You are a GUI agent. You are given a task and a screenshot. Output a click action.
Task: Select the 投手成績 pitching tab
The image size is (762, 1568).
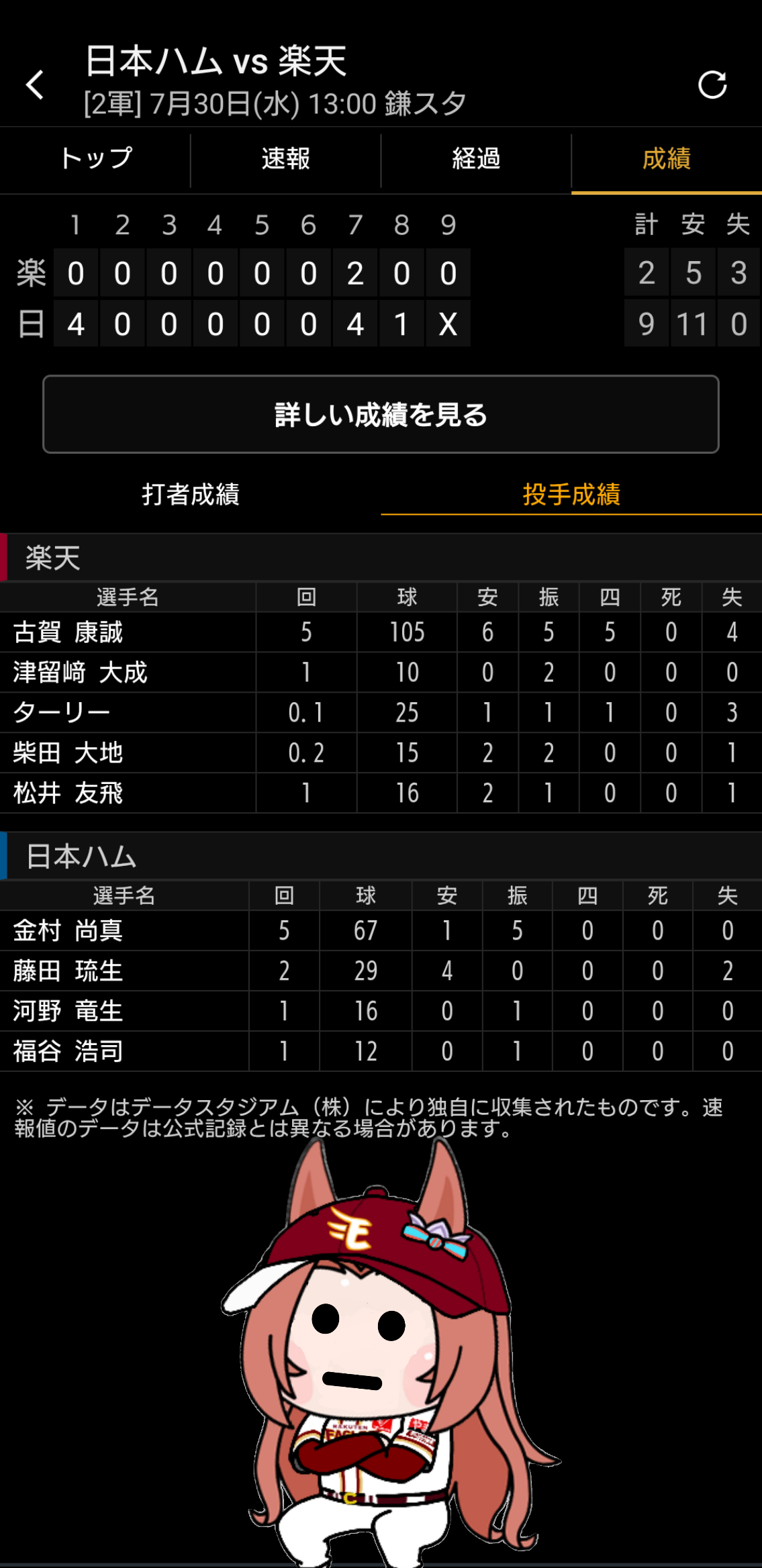[571, 494]
